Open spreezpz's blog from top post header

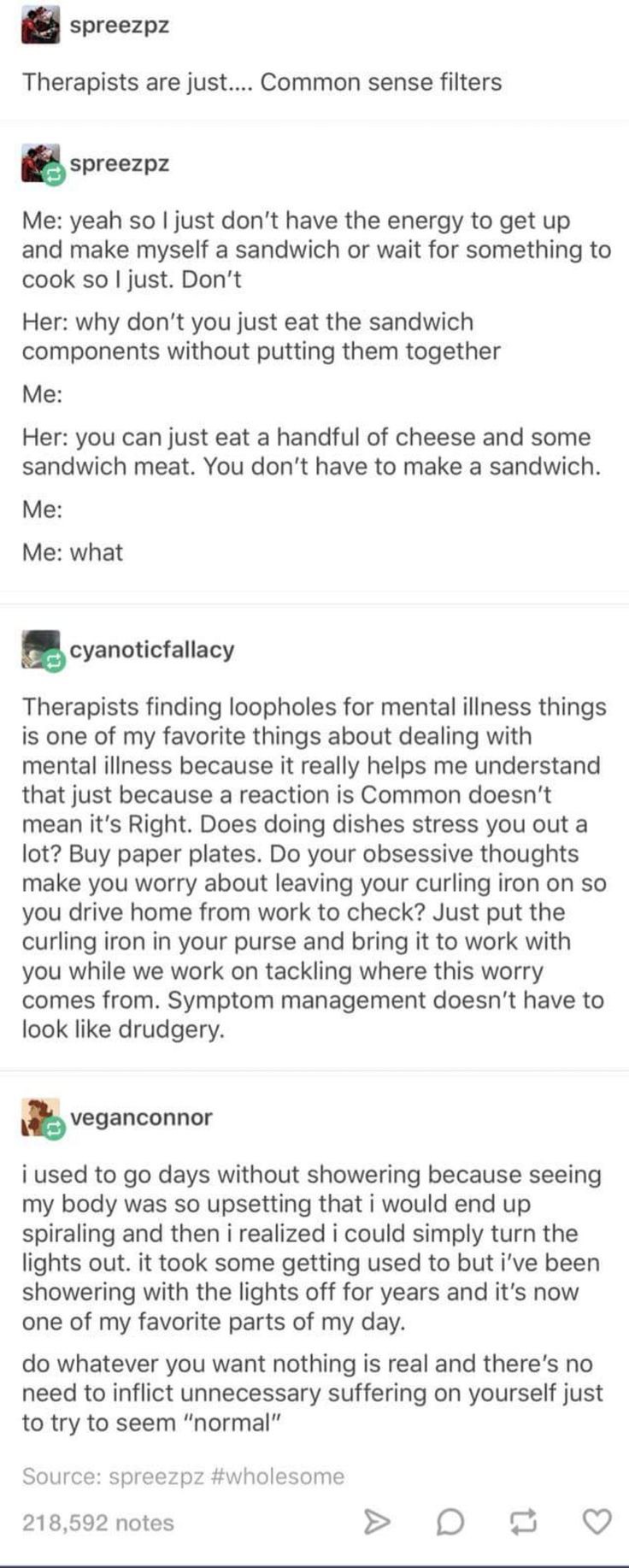click(x=119, y=26)
